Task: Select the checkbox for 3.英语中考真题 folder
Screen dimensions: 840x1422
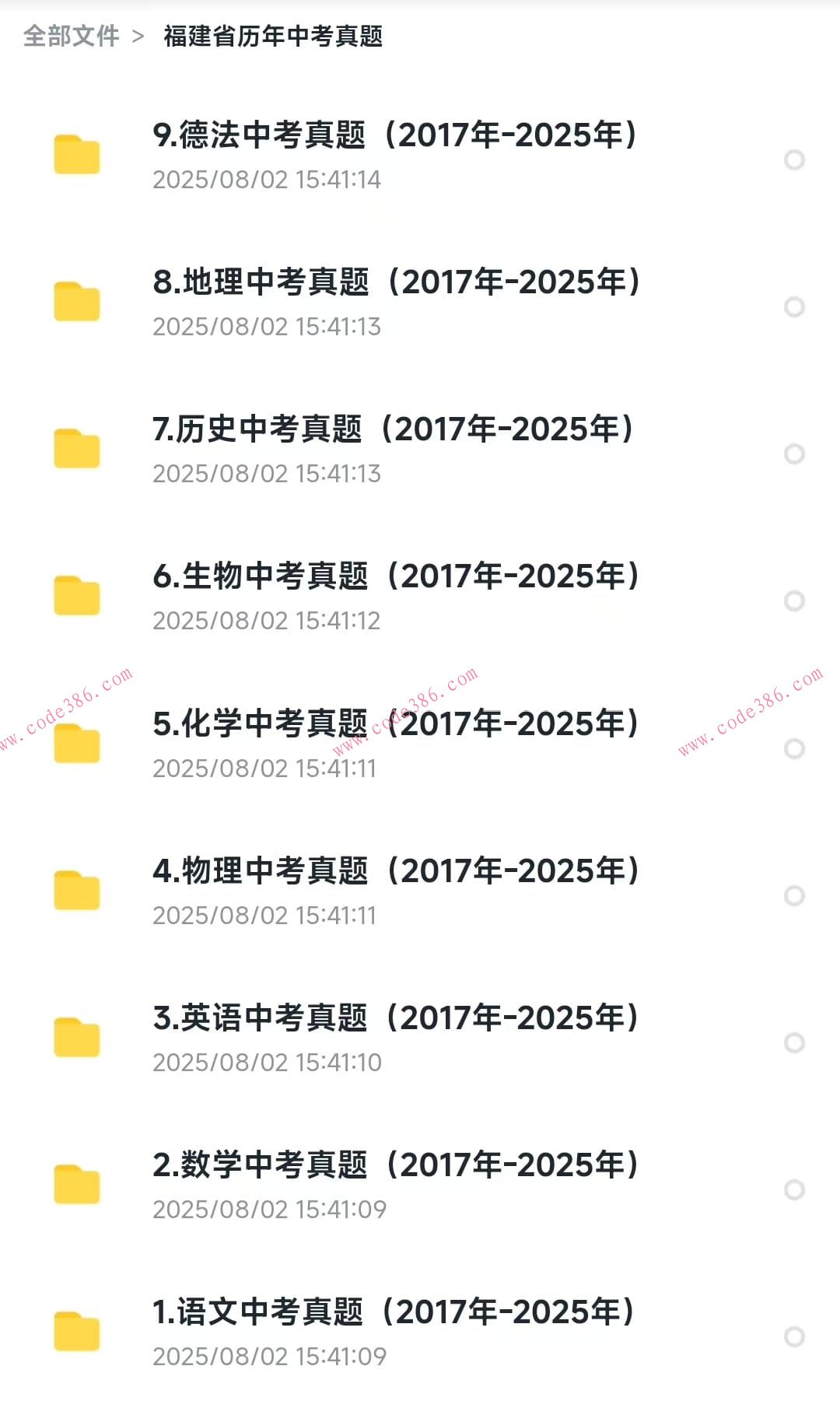Action: [795, 1042]
